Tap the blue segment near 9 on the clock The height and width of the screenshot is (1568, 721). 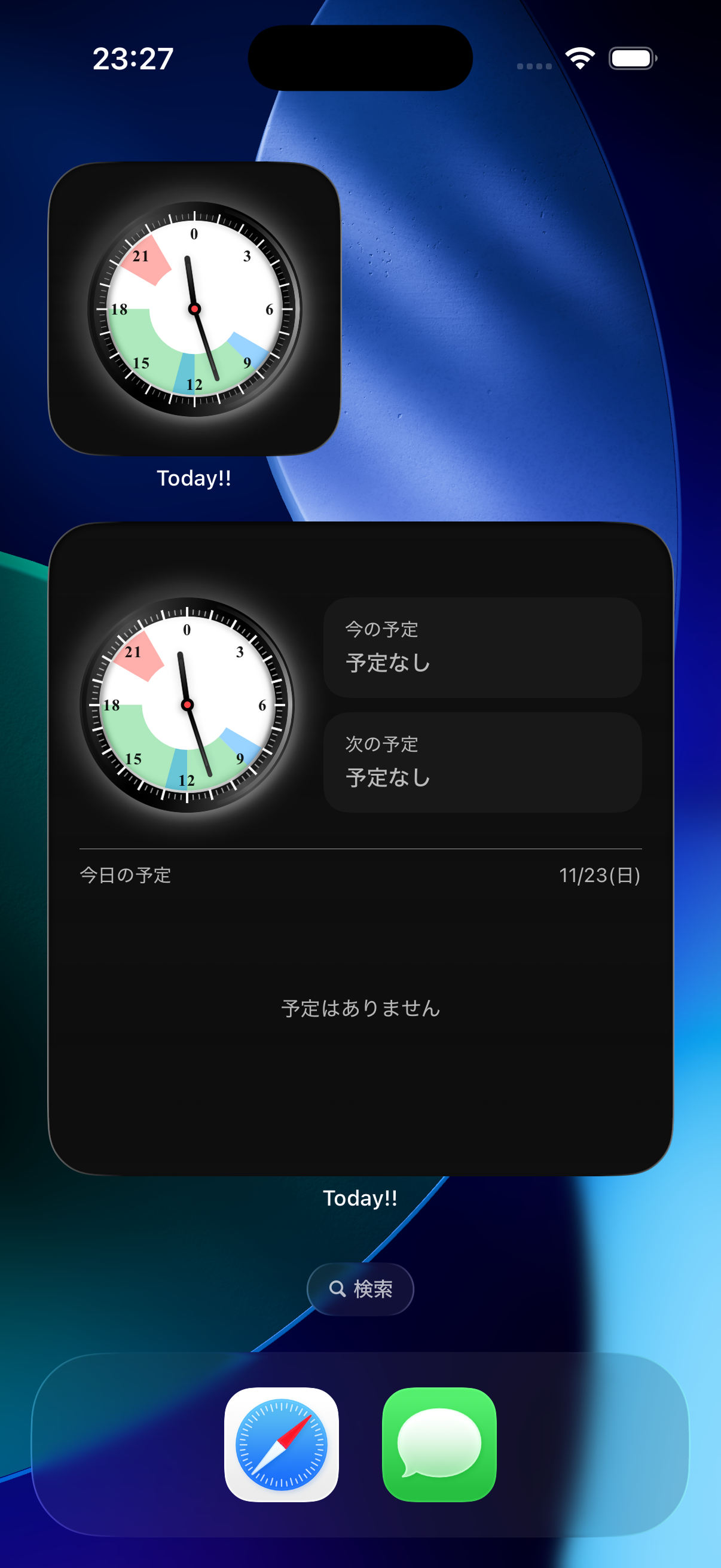click(240, 746)
